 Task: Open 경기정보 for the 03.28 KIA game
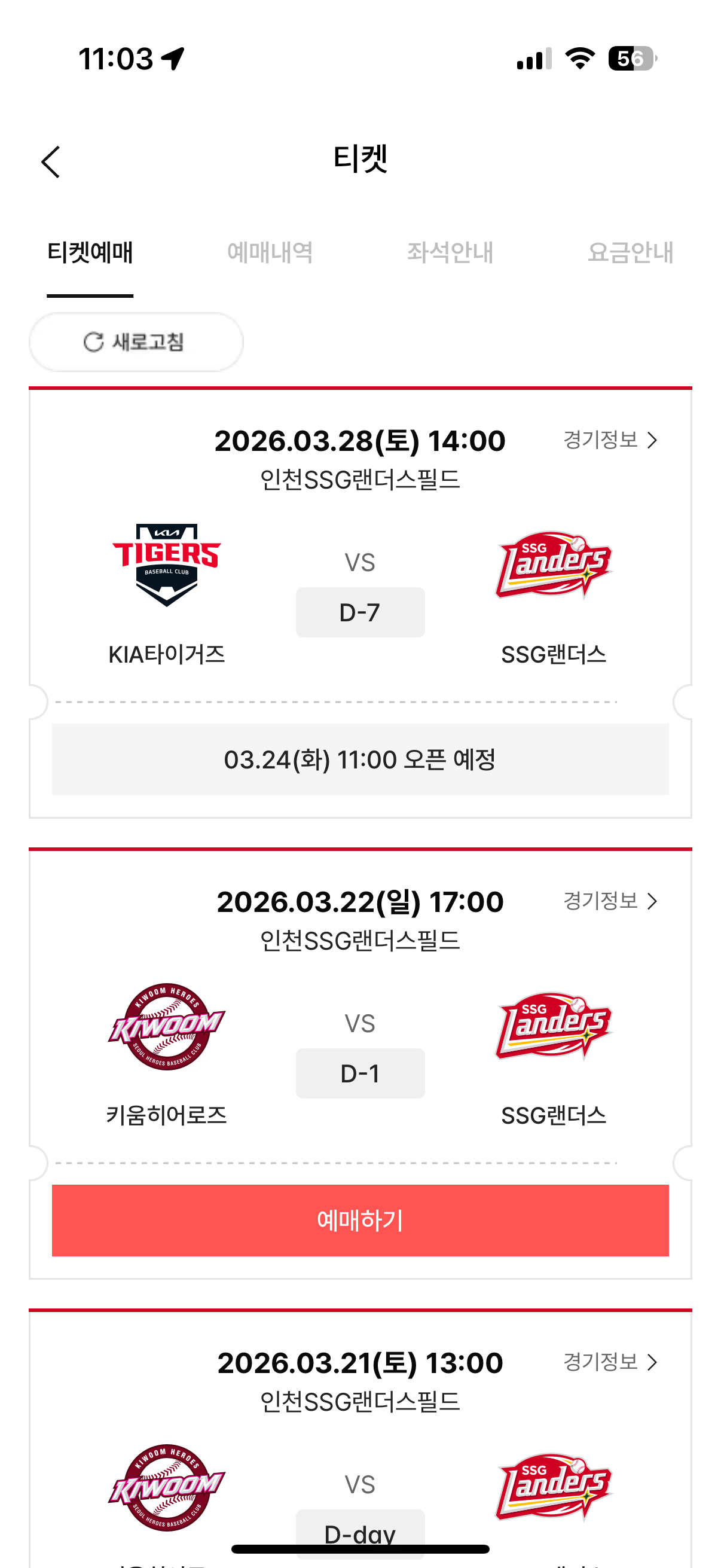tap(611, 440)
